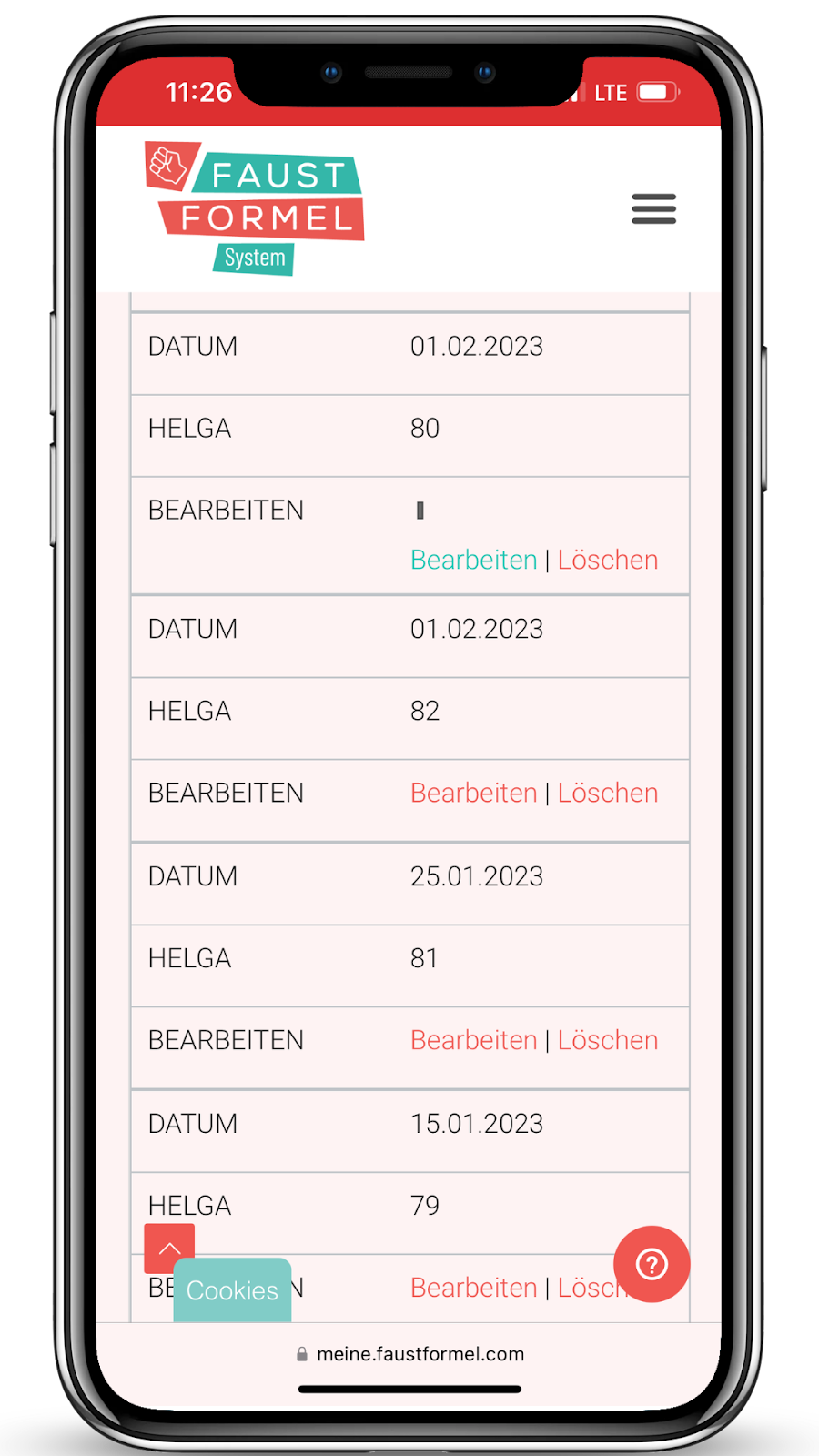Delete the entry with Helga value 82

[x=607, y=793]
